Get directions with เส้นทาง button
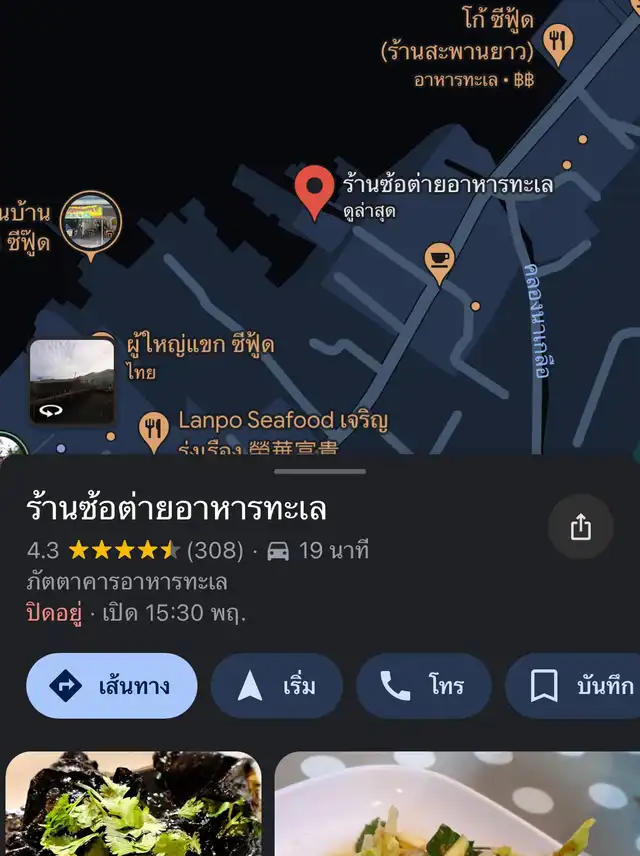This screenshot has height=856, width=640. (111, 686)
